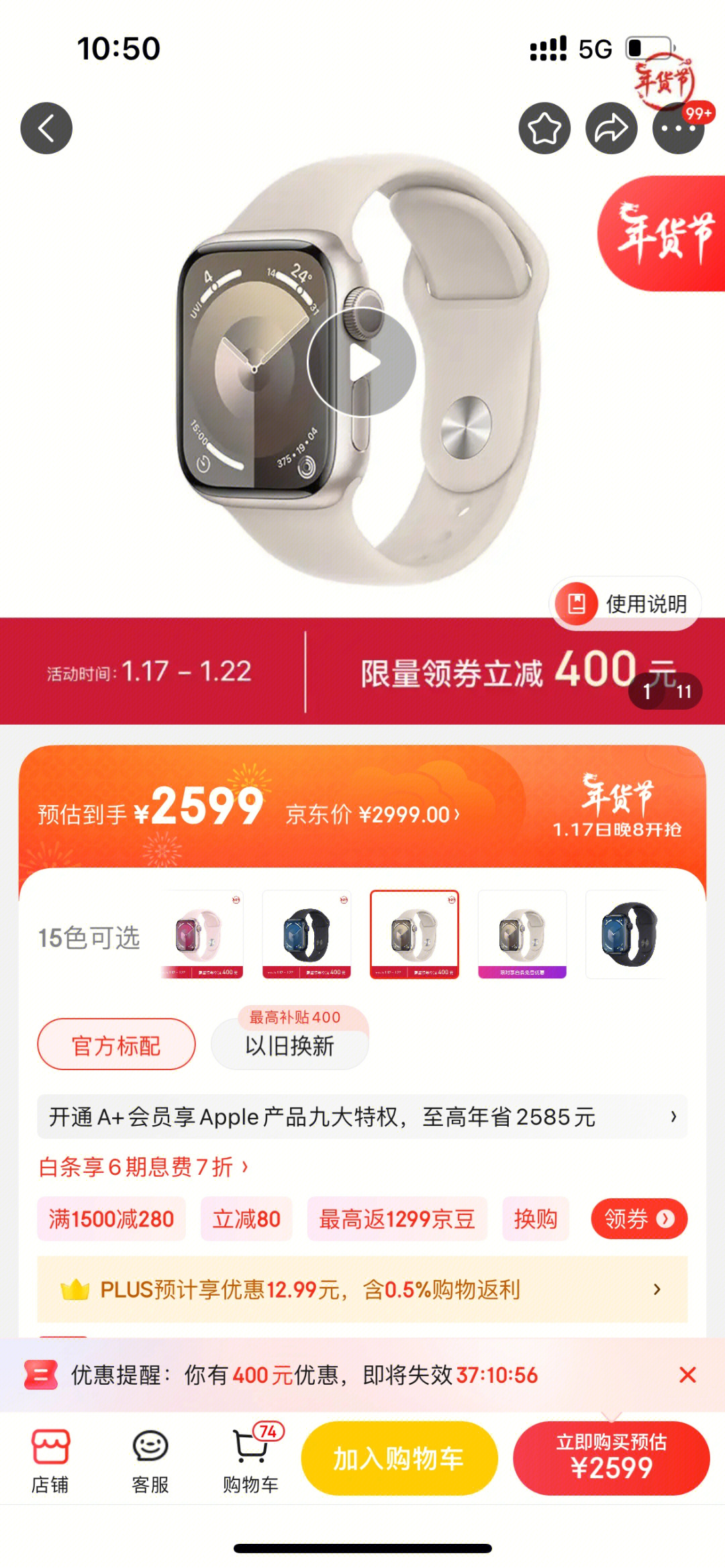Image resolution: width=725 pixels, height=1568 pixels.
Task: Open the three-dot overflow menu
Action: point(678,128)
